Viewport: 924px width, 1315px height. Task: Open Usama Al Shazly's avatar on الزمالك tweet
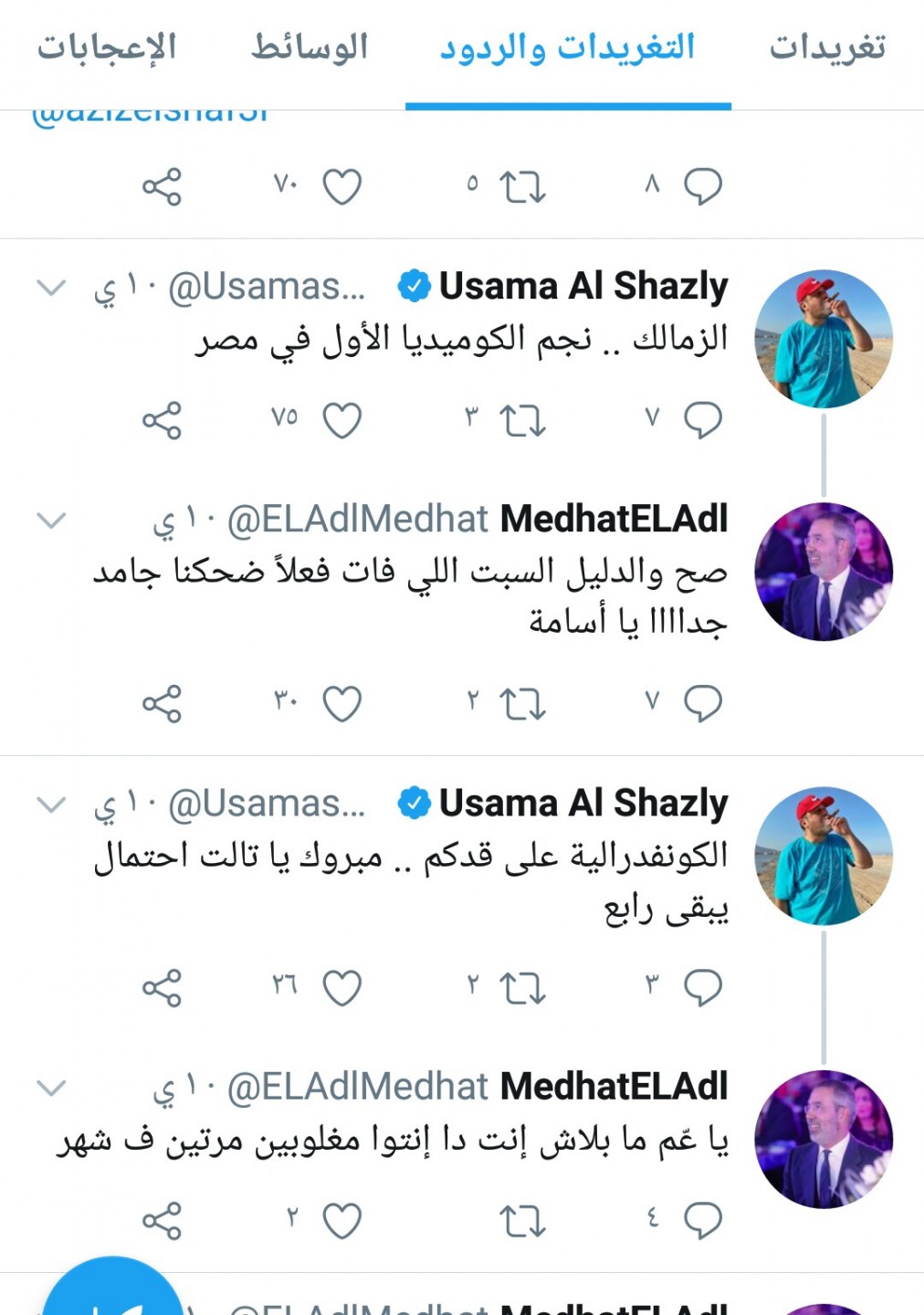click(x=824, y=339)
